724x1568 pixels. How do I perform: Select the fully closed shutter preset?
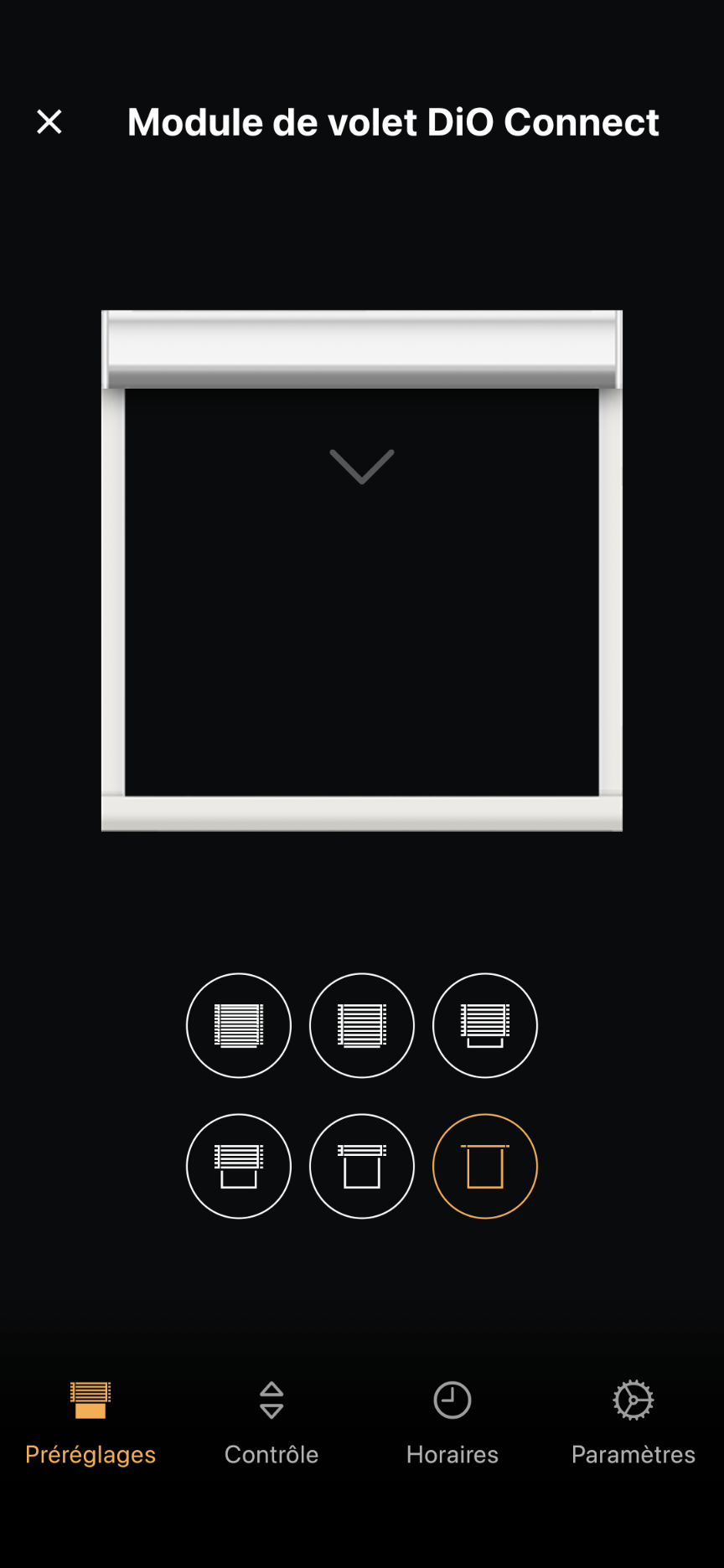pos(239,1025)
